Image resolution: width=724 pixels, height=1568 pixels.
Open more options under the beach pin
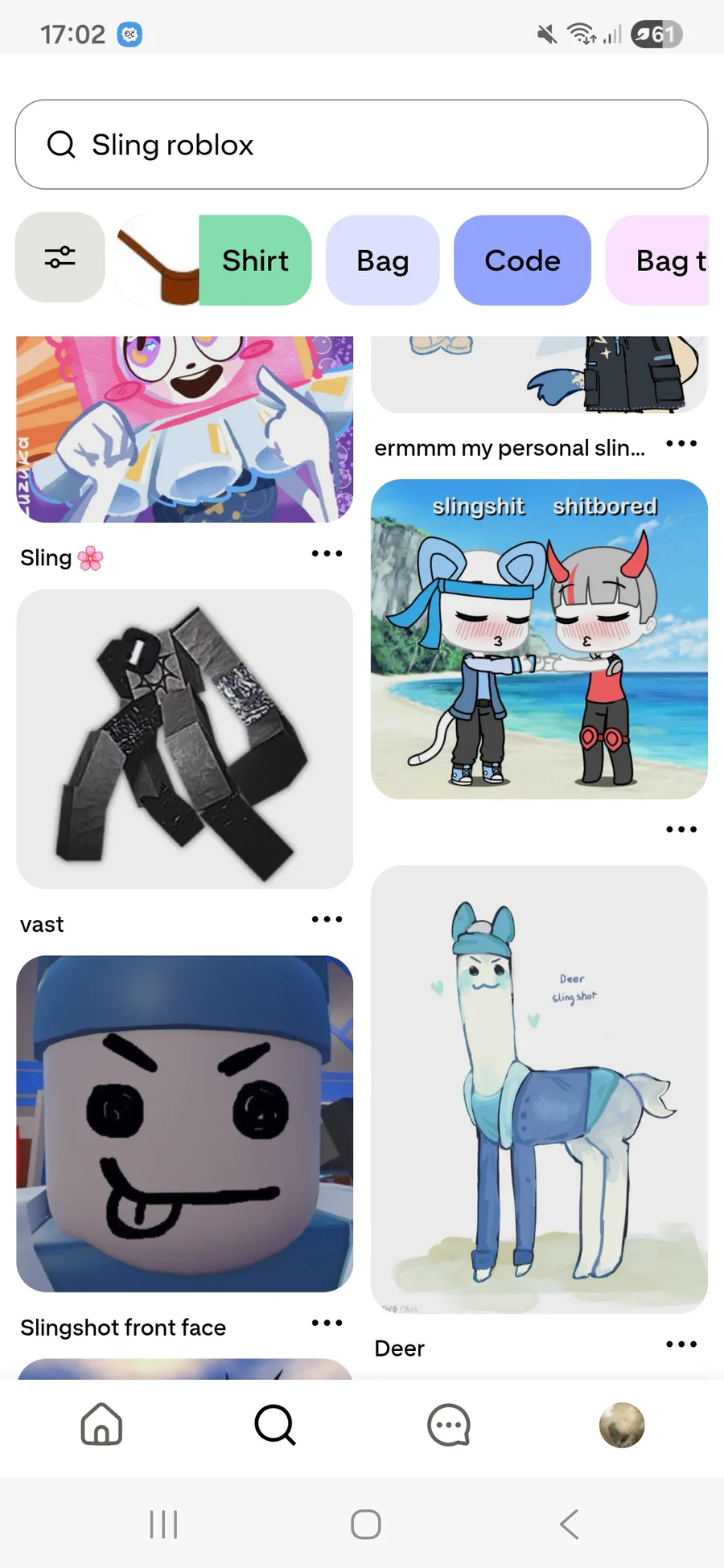[x=681, y=829]
